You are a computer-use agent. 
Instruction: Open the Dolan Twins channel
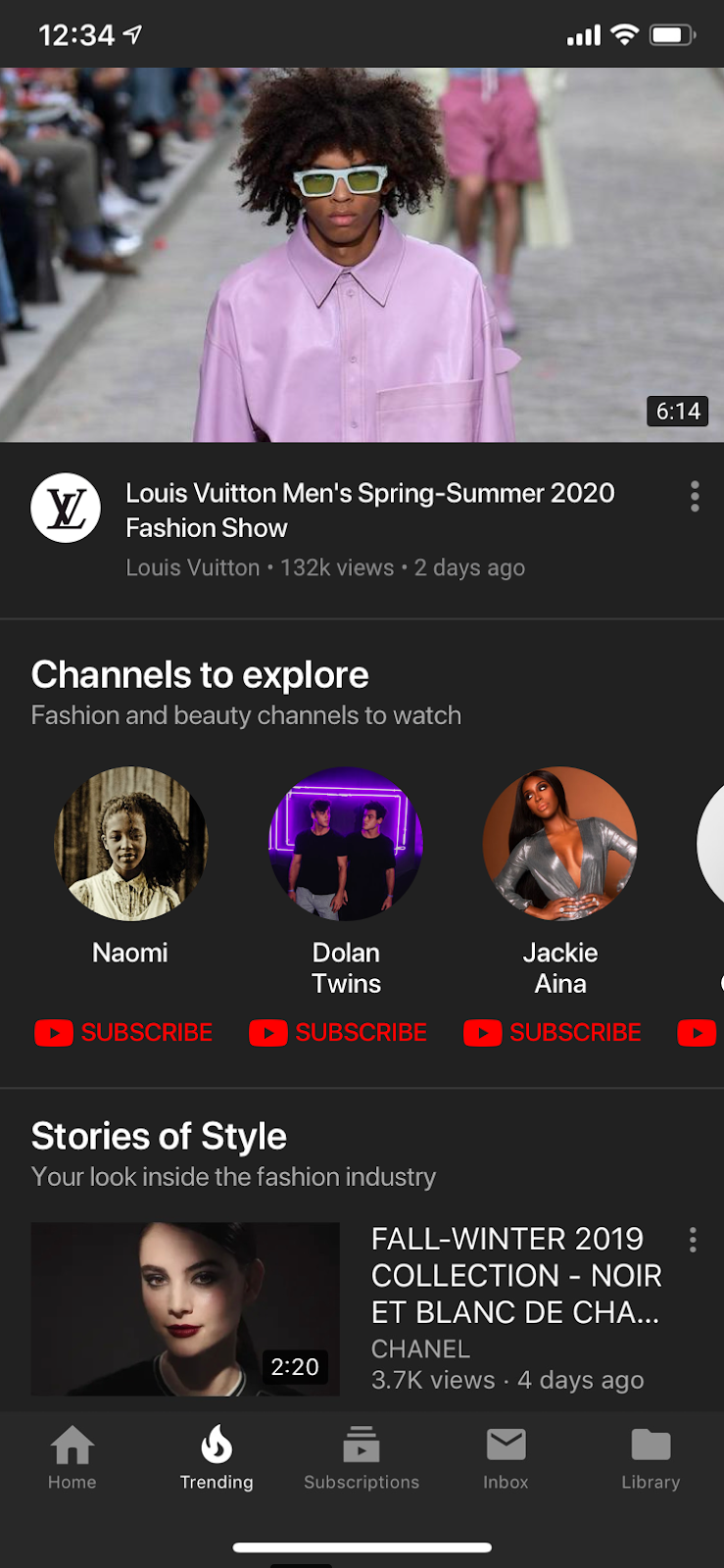(x=346, y=844)
